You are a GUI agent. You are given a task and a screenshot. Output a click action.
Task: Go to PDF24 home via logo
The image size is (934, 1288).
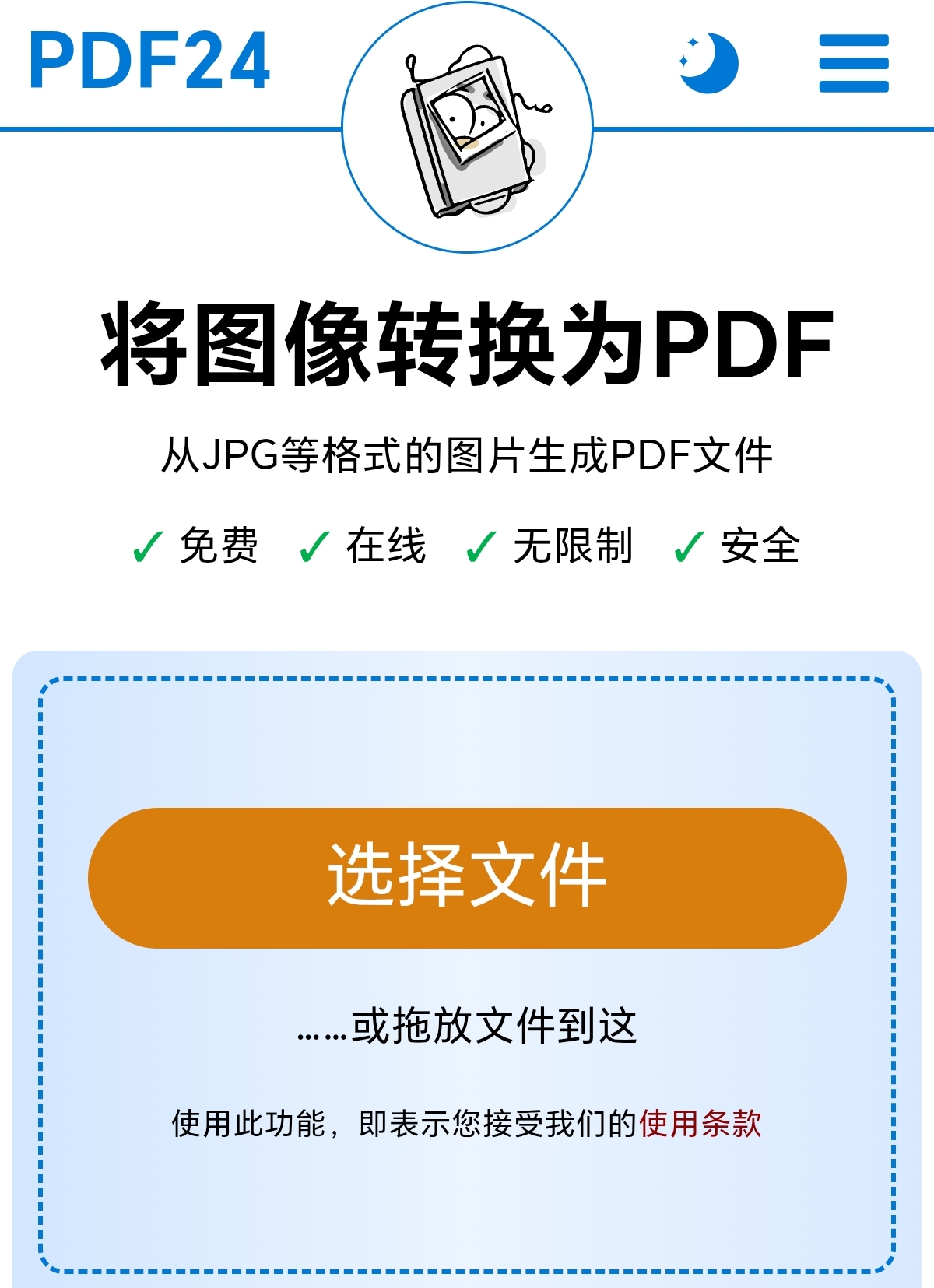point(149,61)
